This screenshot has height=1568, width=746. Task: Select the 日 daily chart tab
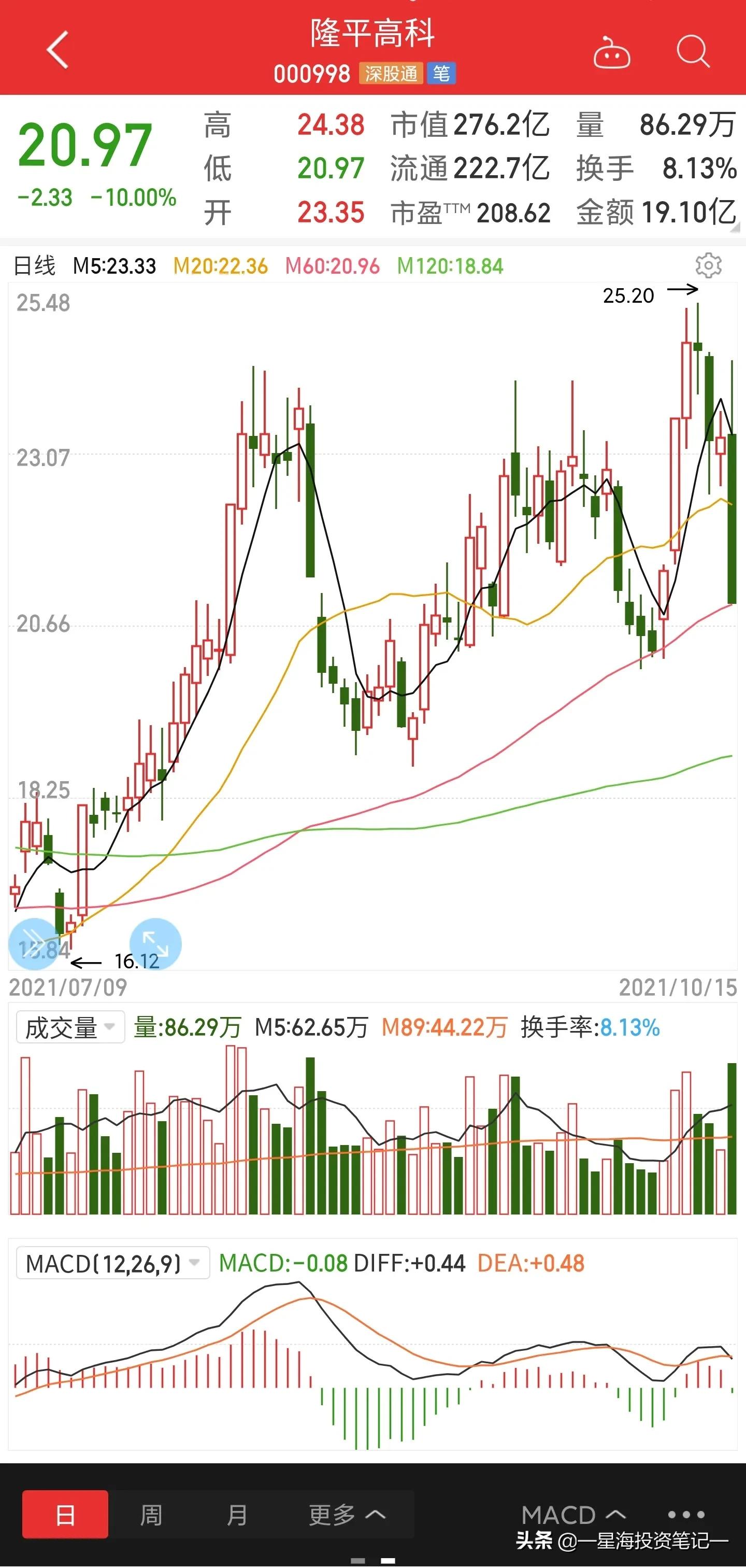(x=65, y=1514)
